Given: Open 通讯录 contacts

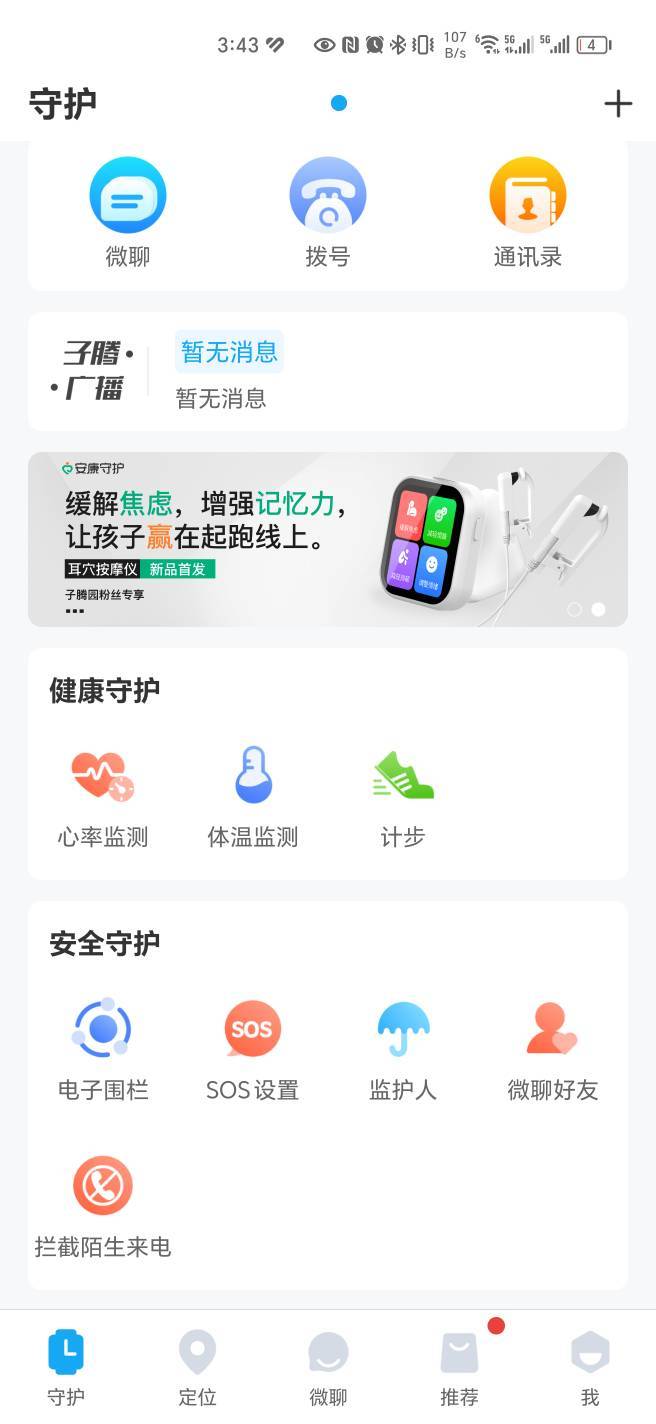Looking at the screenshot, I should (528, 213).
